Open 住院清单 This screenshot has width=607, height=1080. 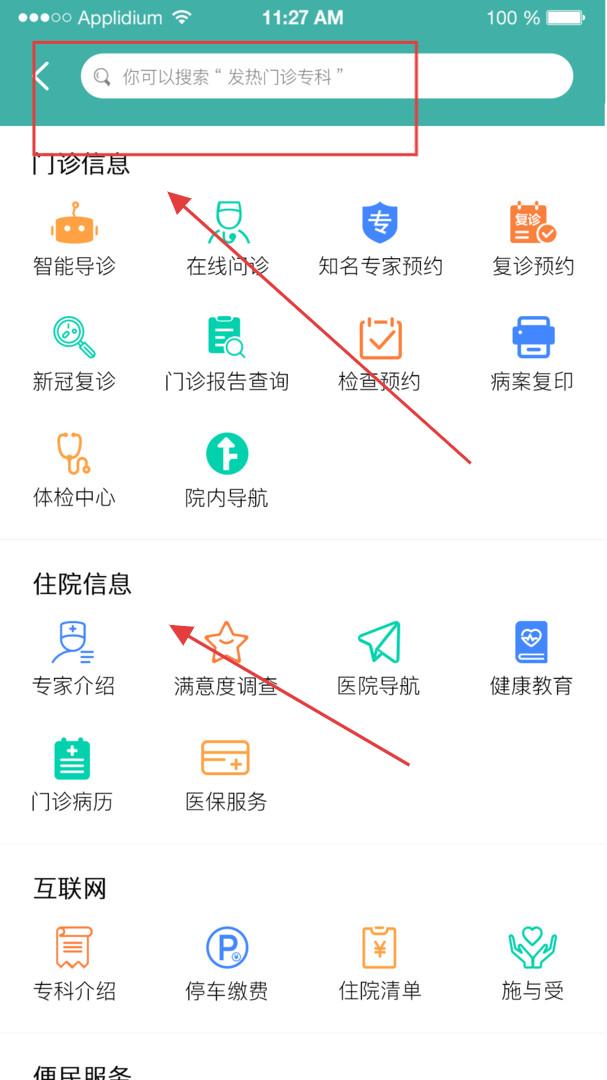tap(380, 962)
